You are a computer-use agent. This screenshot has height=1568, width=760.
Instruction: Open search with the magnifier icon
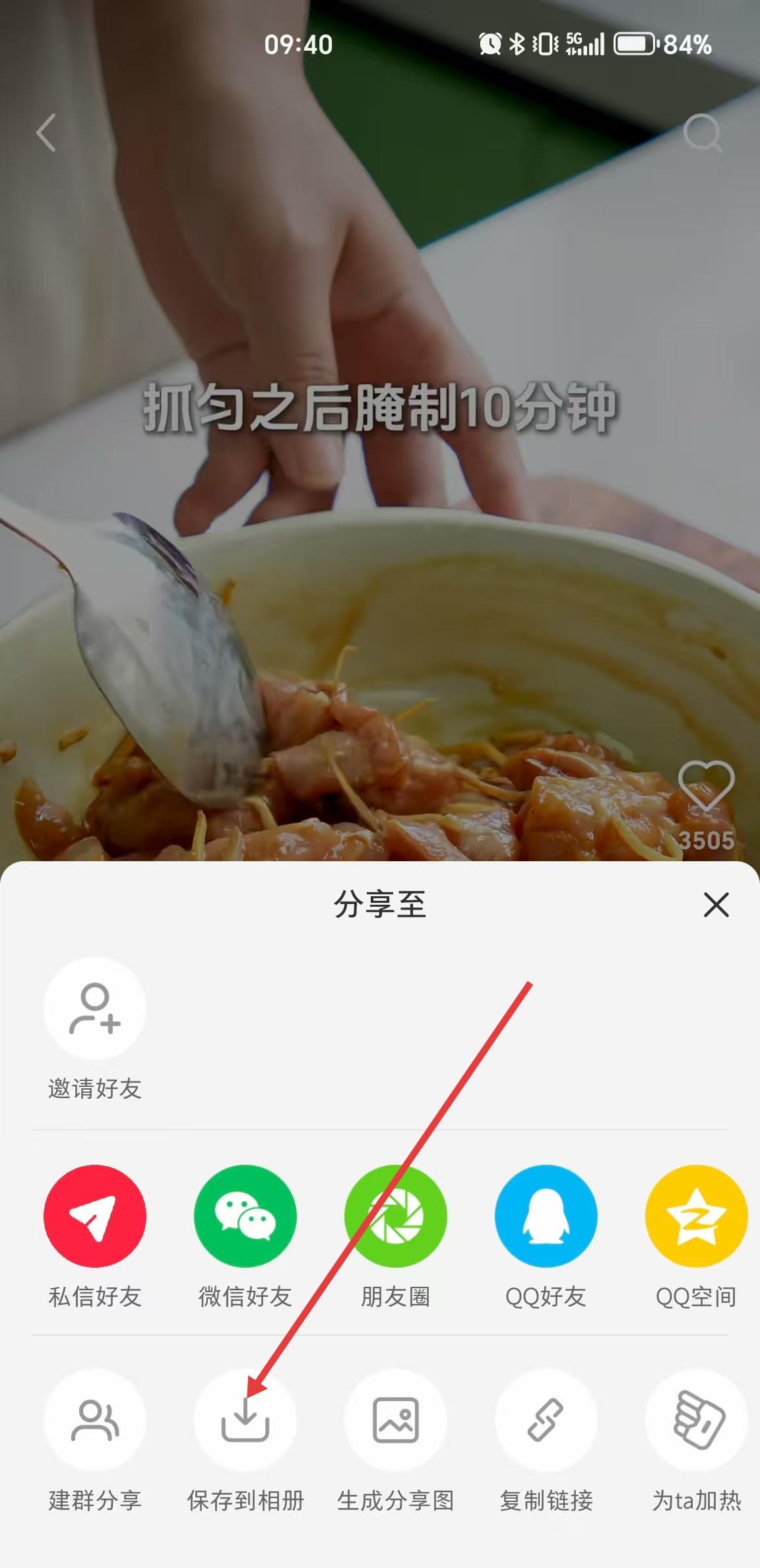click(702, 133)
